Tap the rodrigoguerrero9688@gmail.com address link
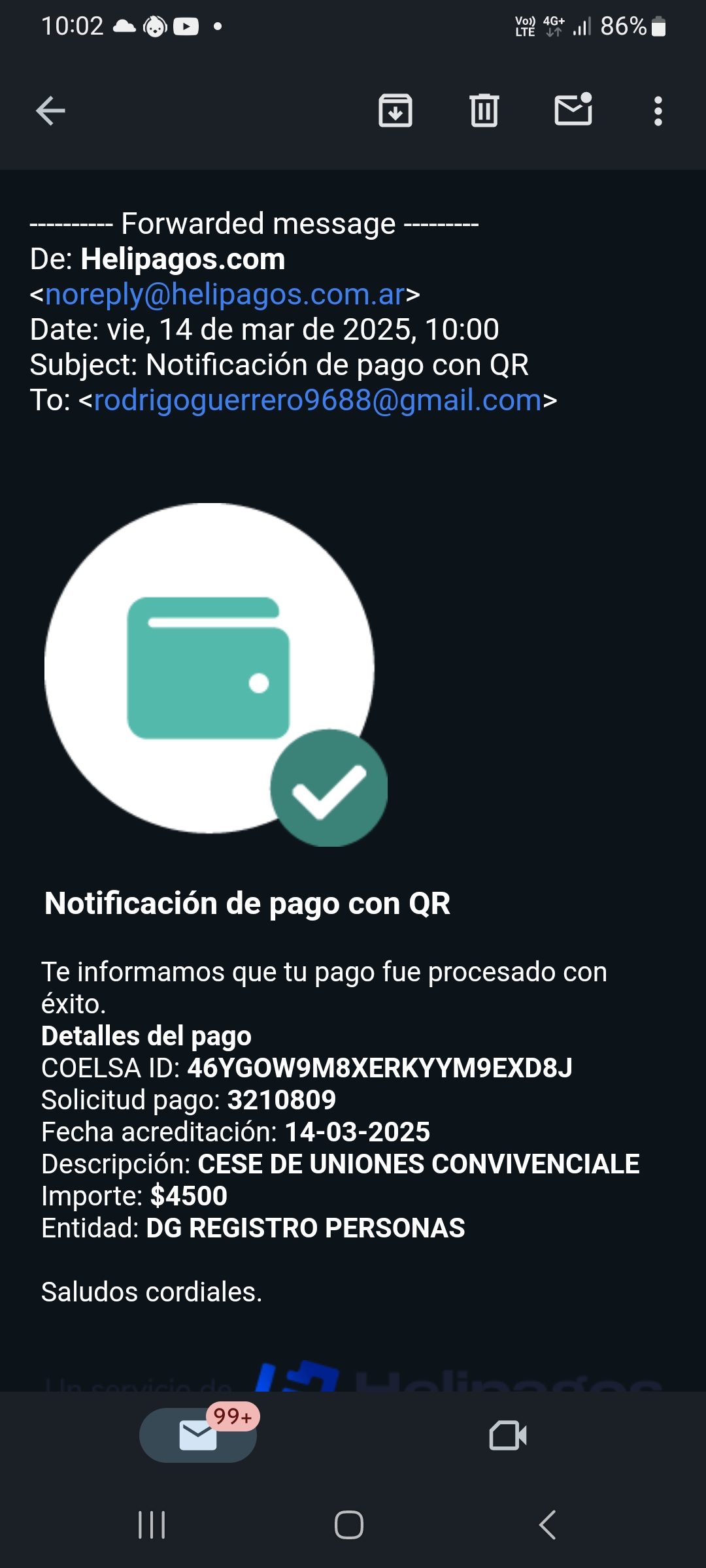 (318, 400)
